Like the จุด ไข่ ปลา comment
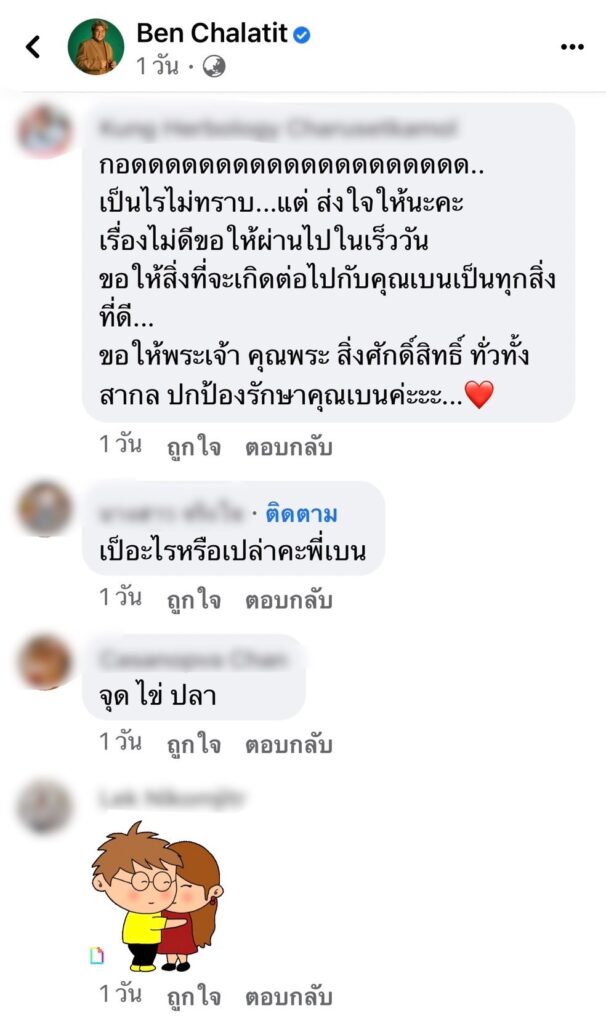Viewport: 606px width, 1024px height. [x=194, y=744]
